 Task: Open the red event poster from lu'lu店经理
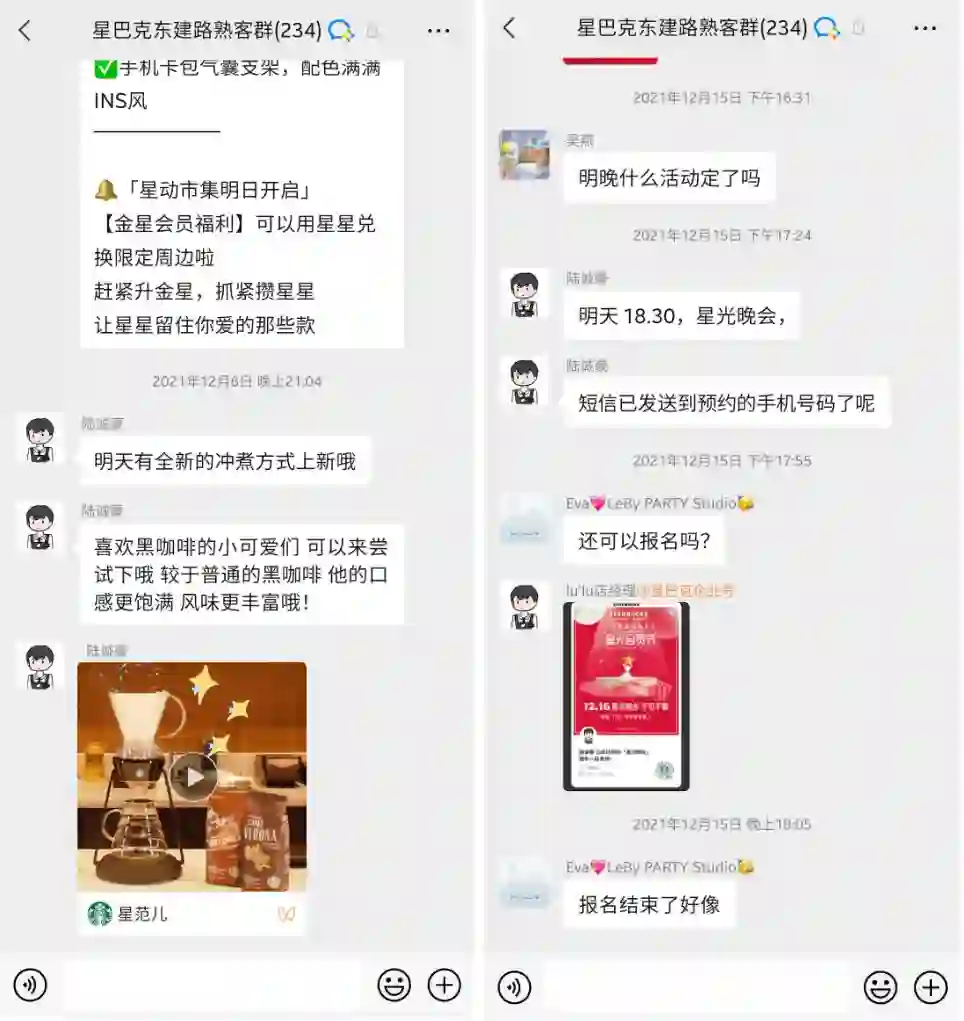click(626, 696)
